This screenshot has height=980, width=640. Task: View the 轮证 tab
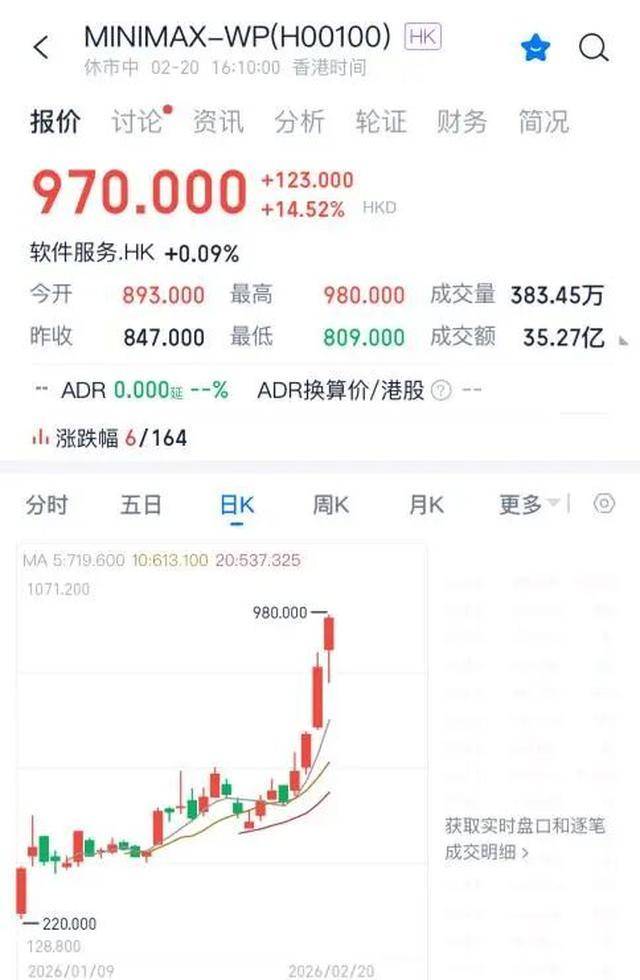coord(381,122)
